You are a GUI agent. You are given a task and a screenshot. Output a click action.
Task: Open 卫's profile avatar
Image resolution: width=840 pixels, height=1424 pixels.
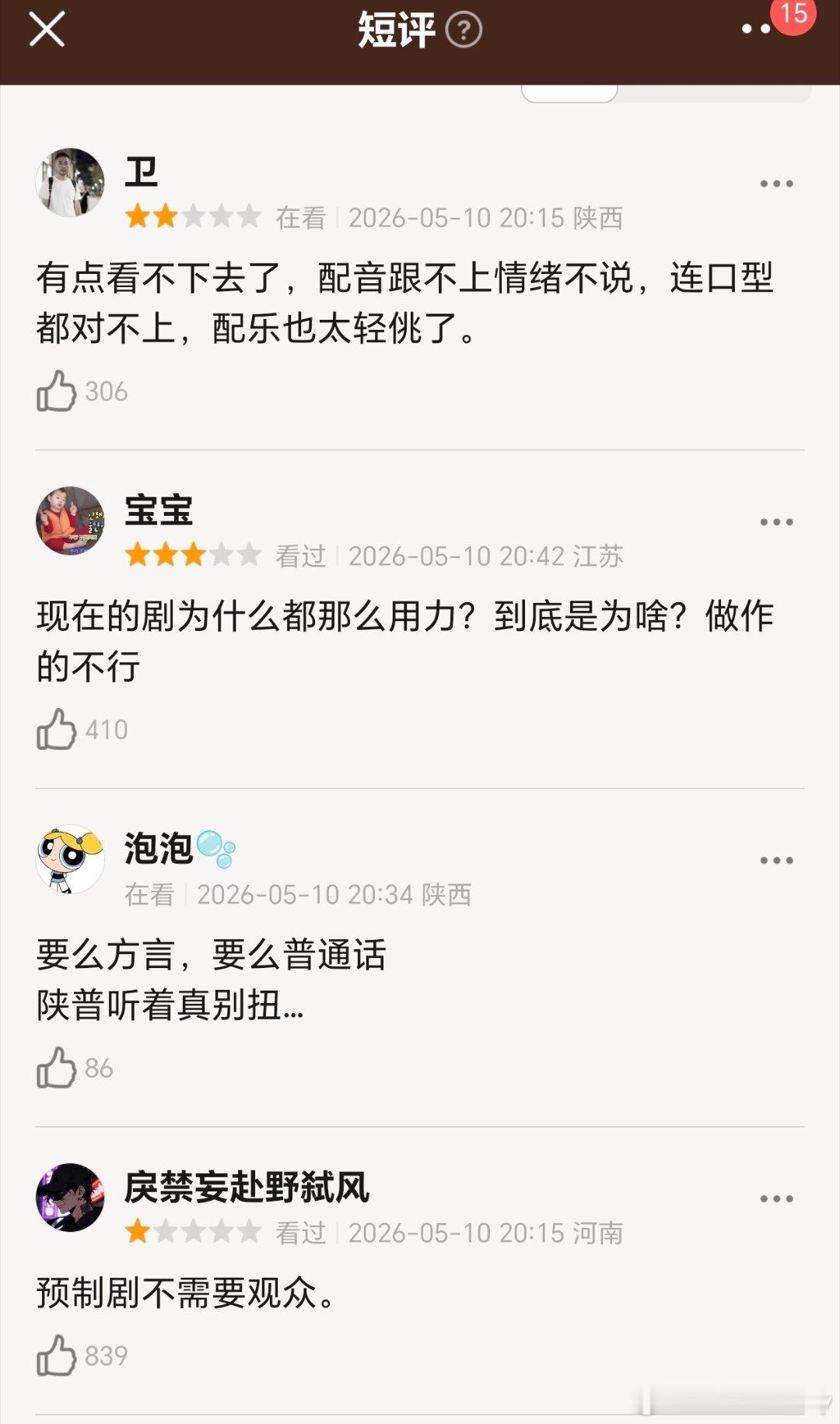[x=70, y=183]
